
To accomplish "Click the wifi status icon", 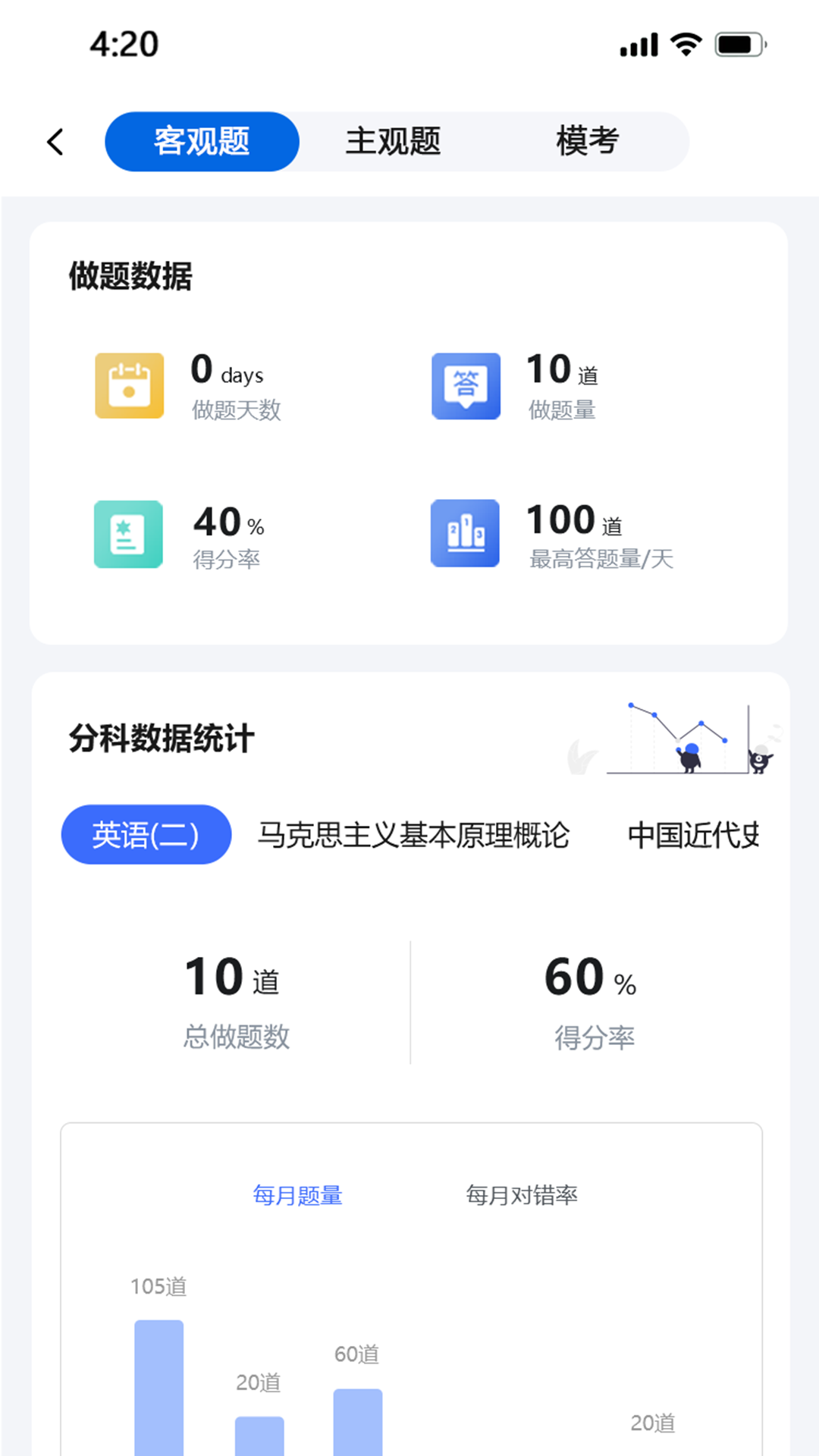I will click(x=685, y=45).
